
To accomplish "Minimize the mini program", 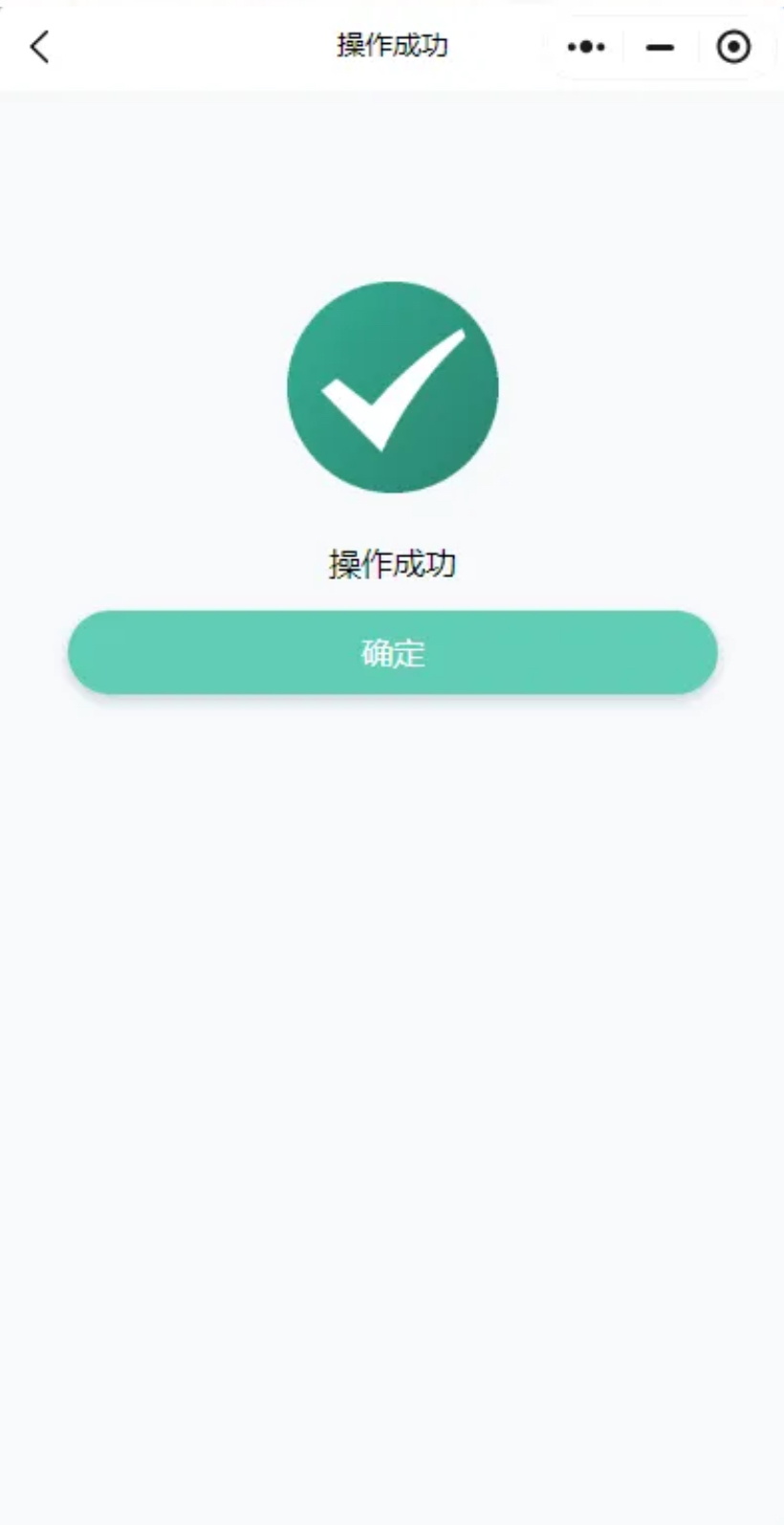I will [x=660, y=47].
